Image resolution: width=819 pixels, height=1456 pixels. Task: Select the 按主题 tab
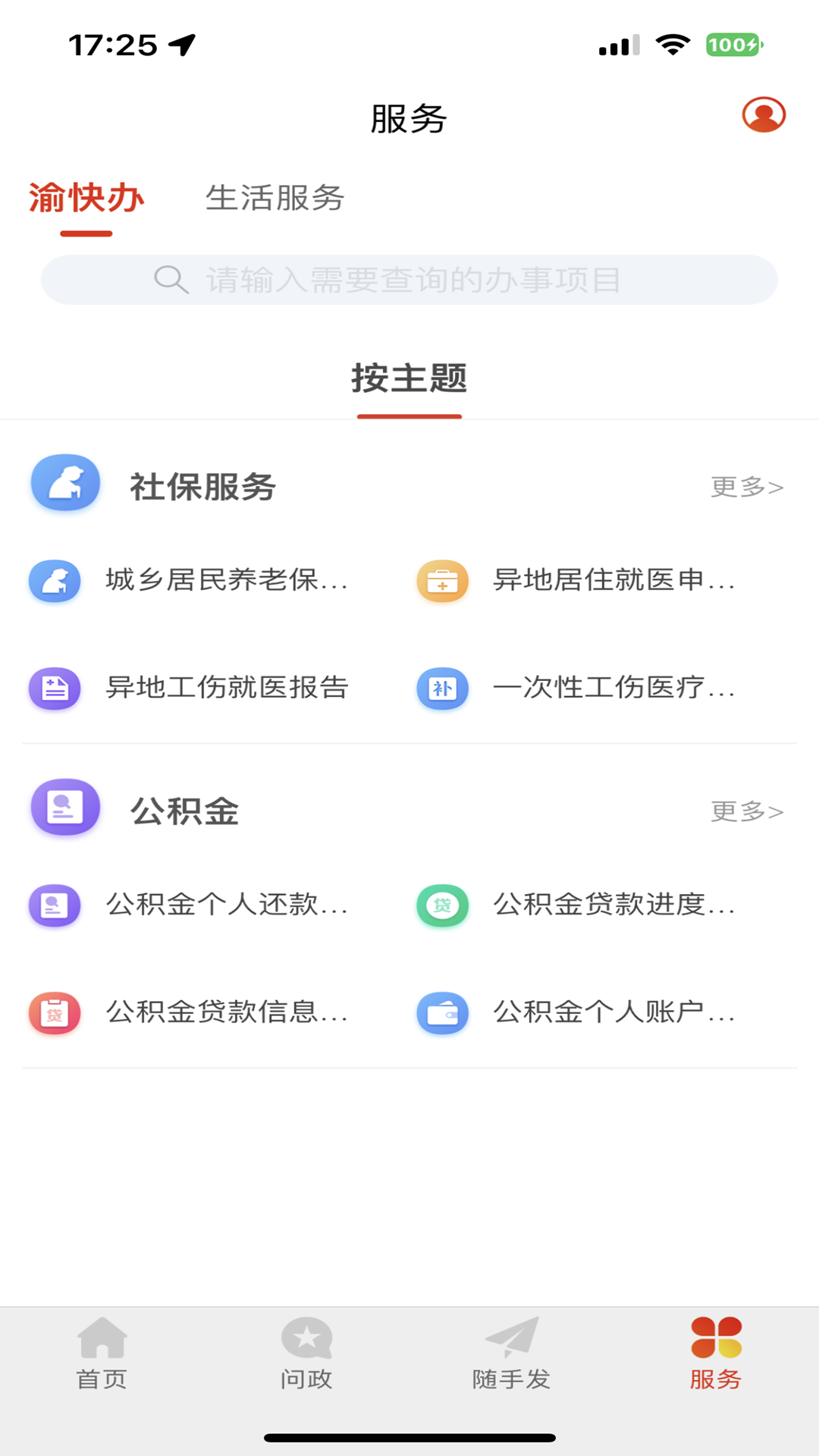coord(409,379)
